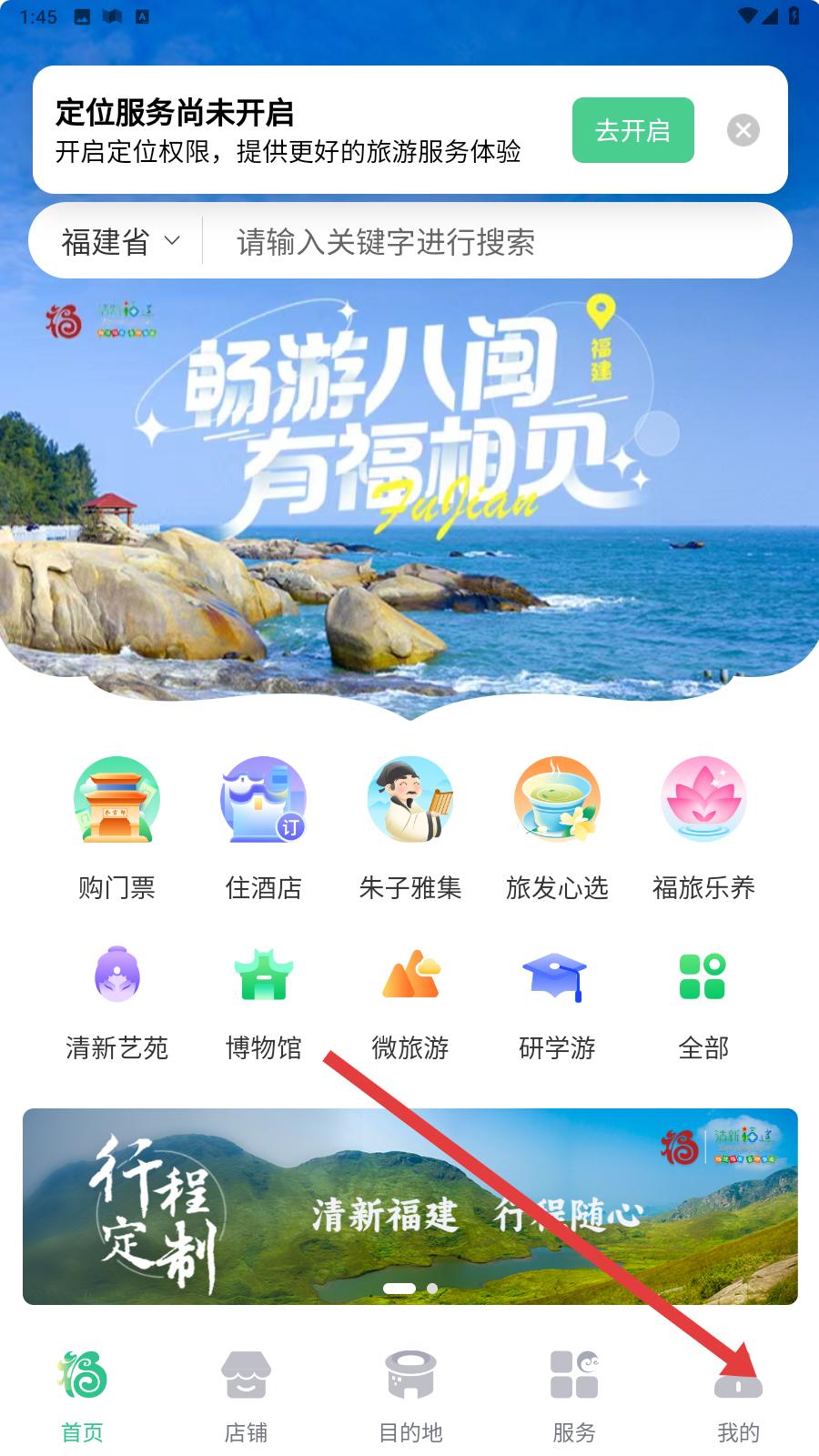Viewport: 819px width, 1456px height.
Task: Expand the 福建省 region dropdown
Action: (x=120, y=241)
